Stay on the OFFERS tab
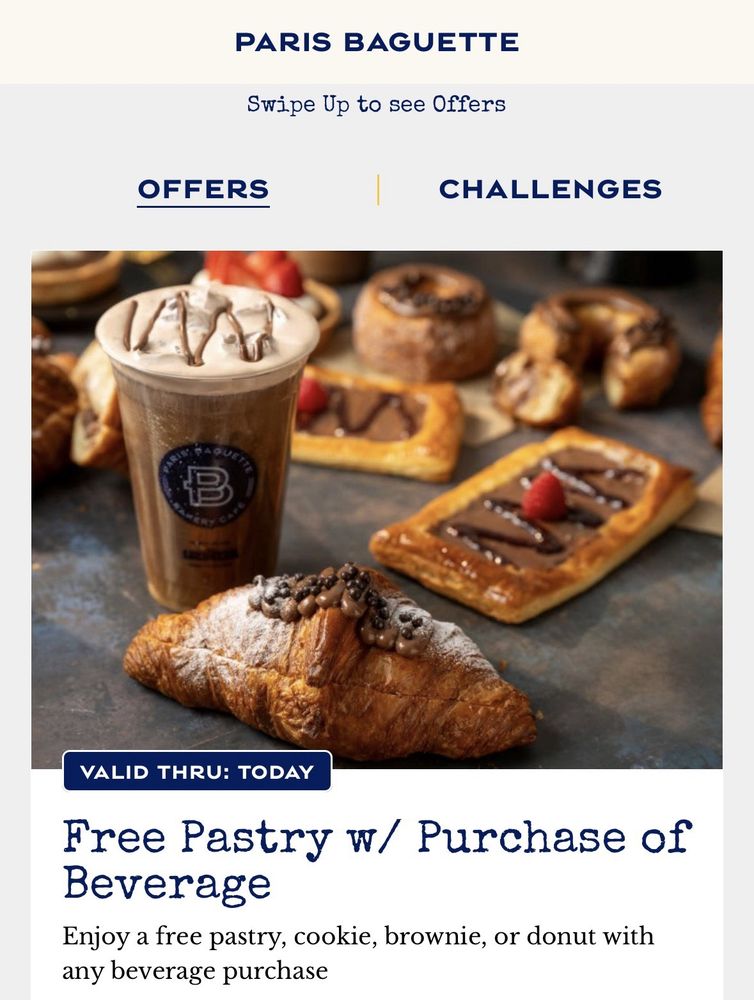This screenshot has height=1000, width=754. point(203,187)
